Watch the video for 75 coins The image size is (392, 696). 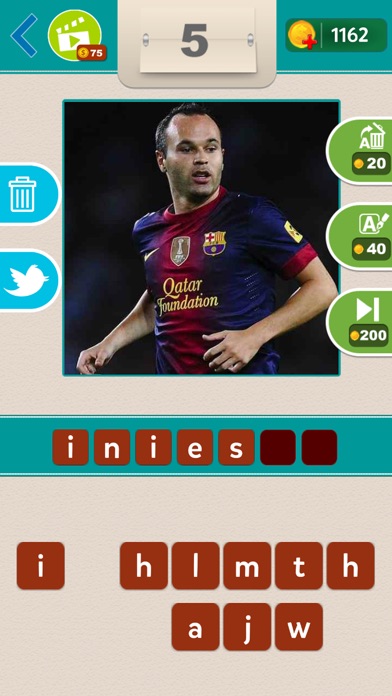(76, 36)
